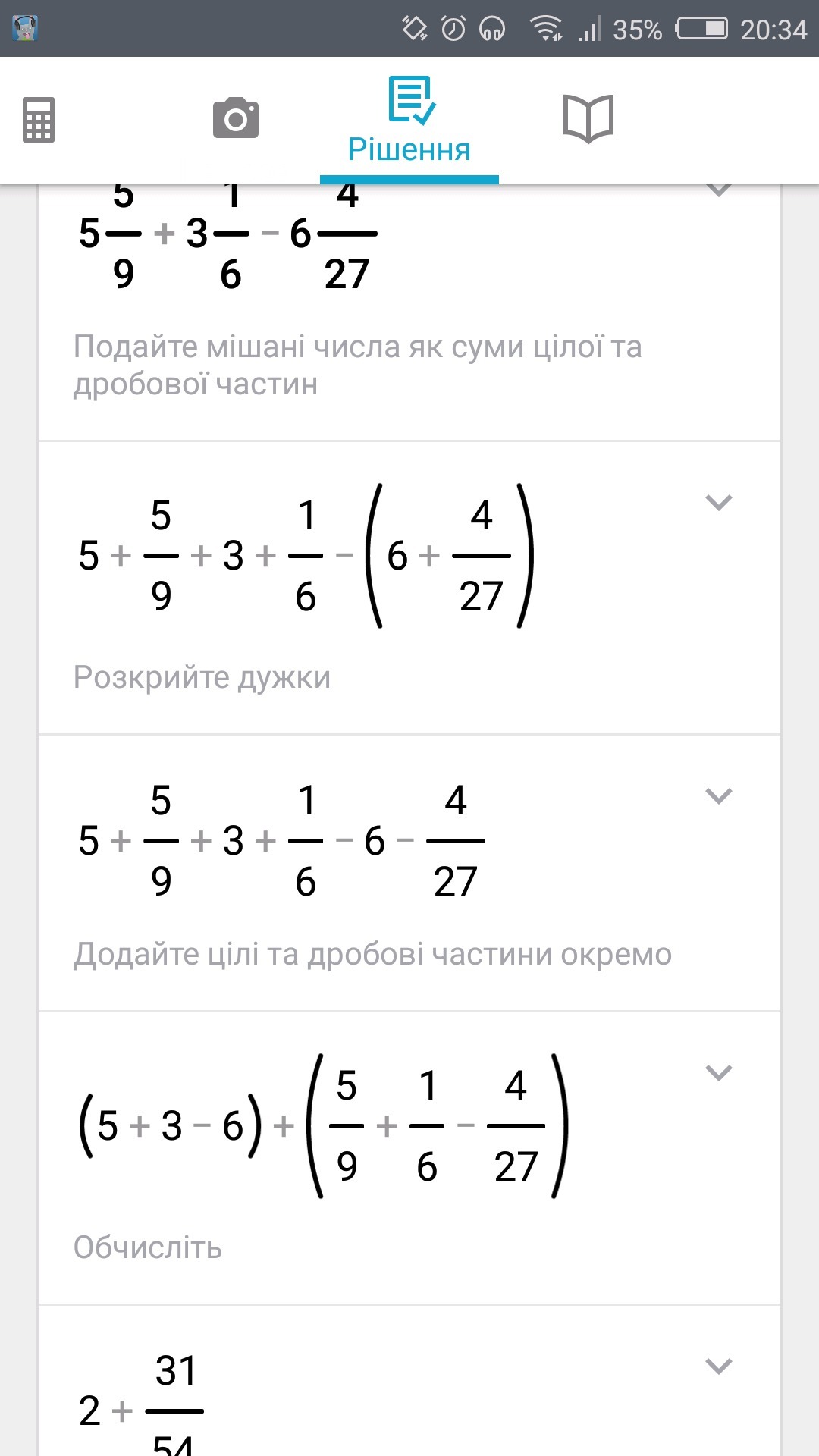Expand the 2 + 31/54 step
The image size is (819, 1456).
pos(718,1366)
